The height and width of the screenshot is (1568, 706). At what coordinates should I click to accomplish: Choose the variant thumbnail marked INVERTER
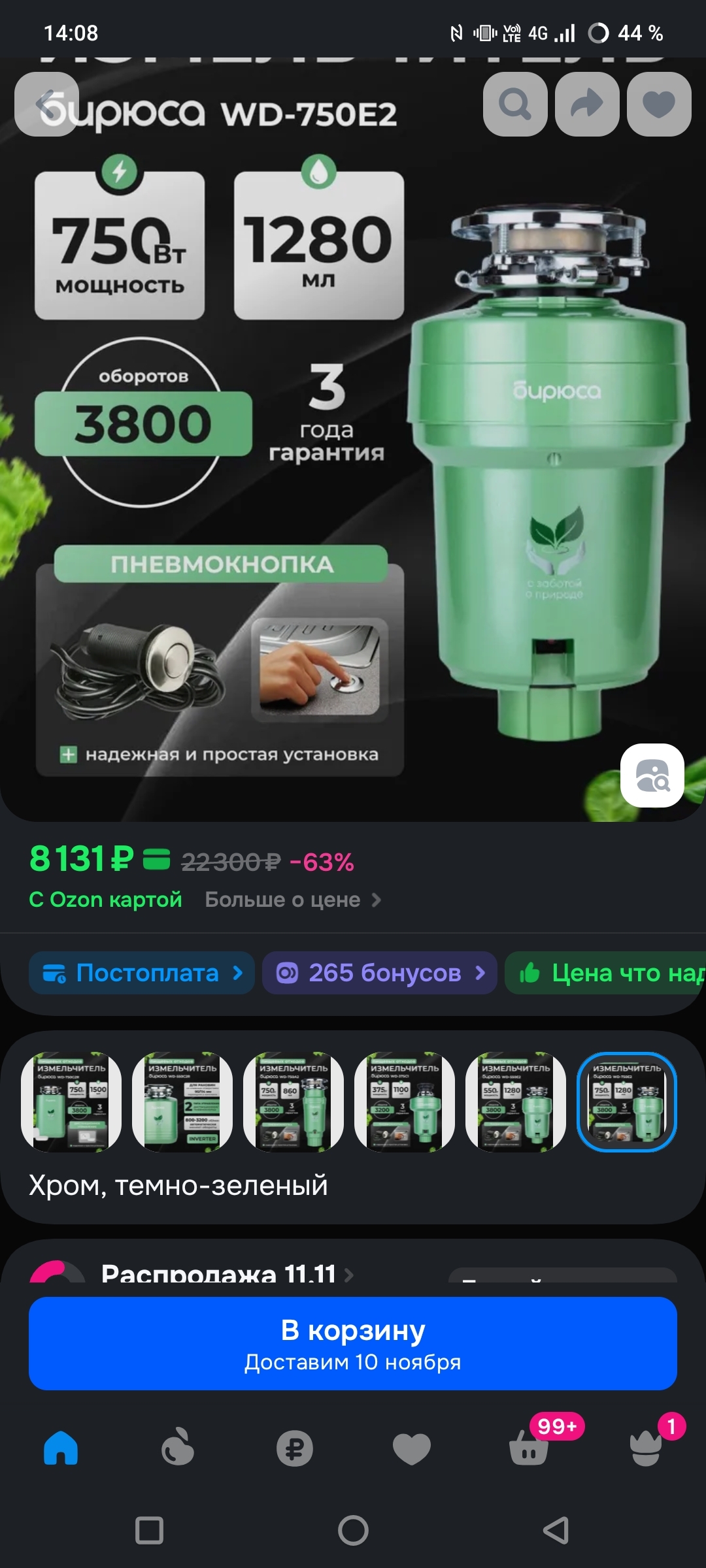click(182, 1102)
